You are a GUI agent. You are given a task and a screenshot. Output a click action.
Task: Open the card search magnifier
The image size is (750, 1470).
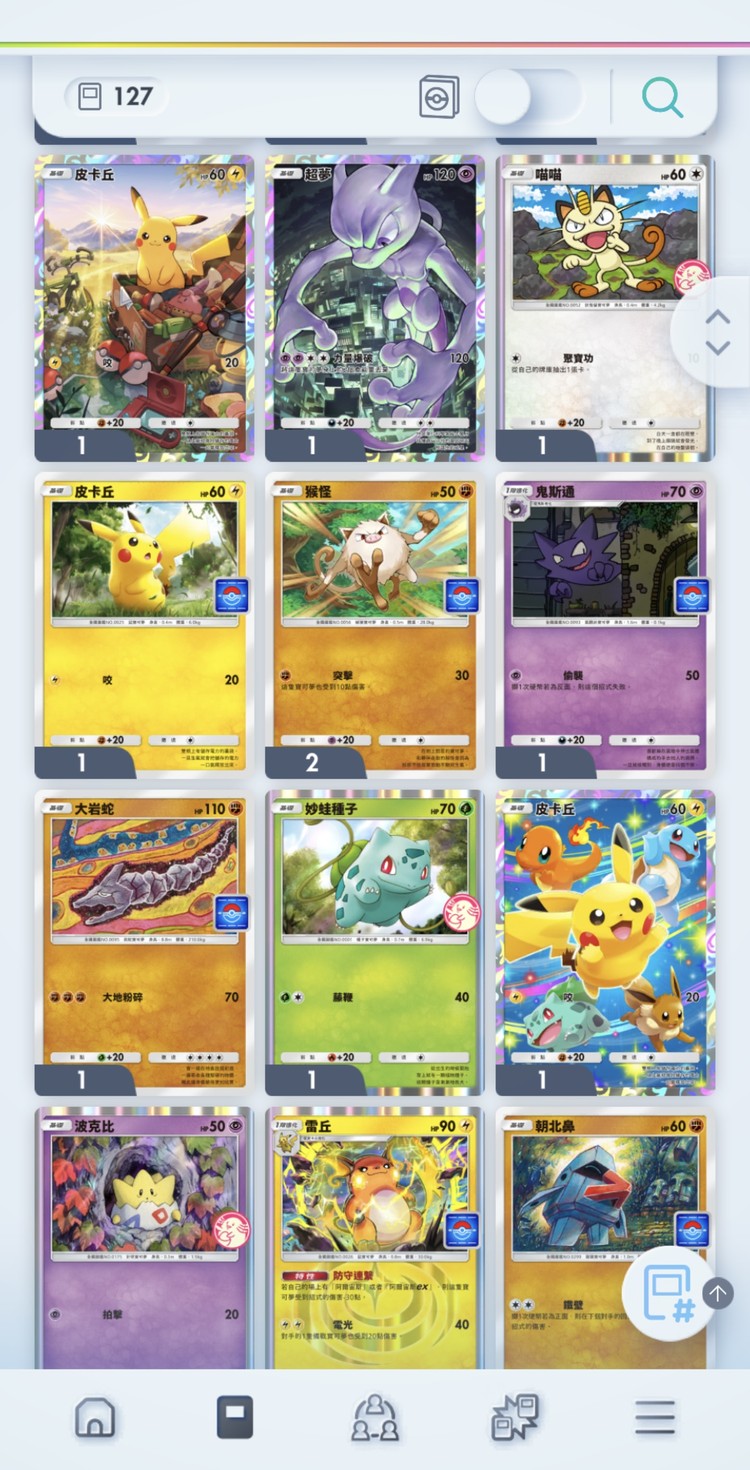click(x=662, y=97)
